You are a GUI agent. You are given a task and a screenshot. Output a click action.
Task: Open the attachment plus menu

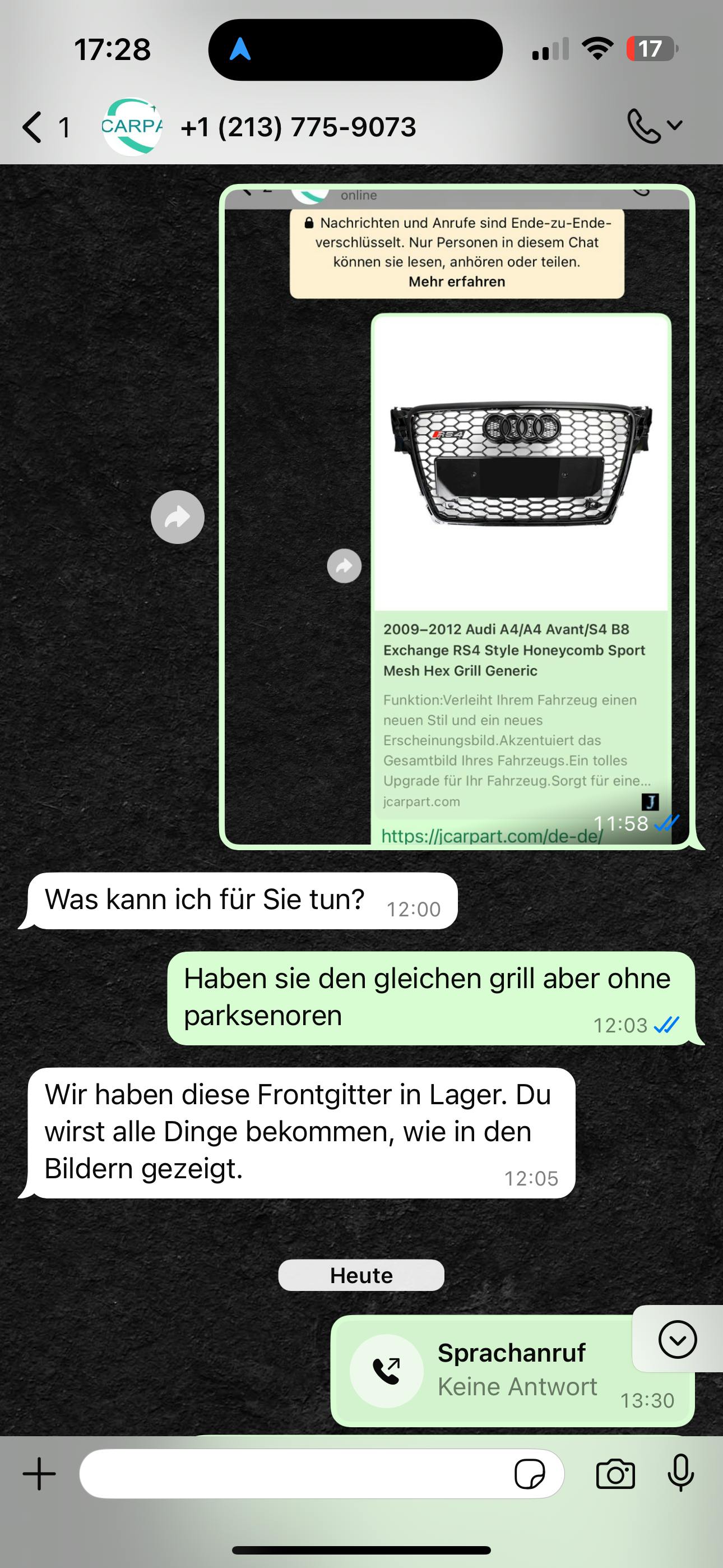tap(40, 1474)
